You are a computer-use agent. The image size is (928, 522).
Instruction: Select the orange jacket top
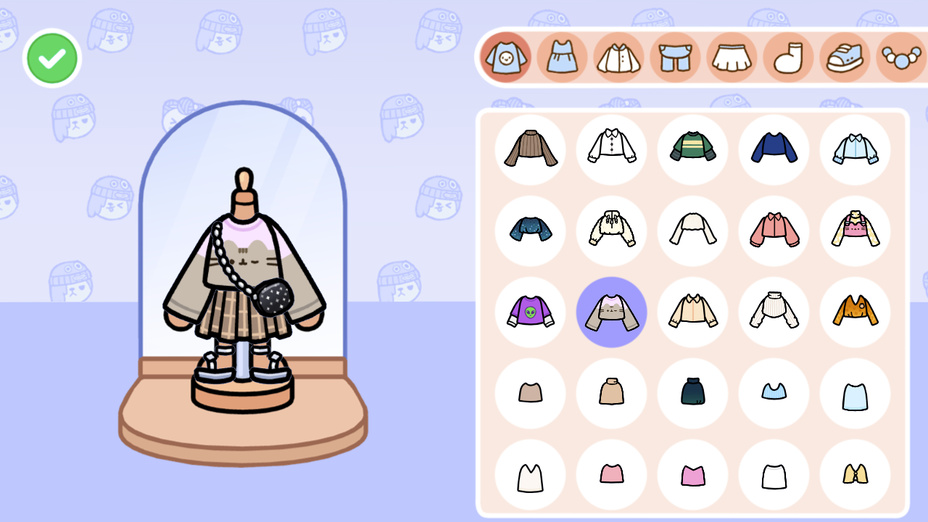point(855,311)
